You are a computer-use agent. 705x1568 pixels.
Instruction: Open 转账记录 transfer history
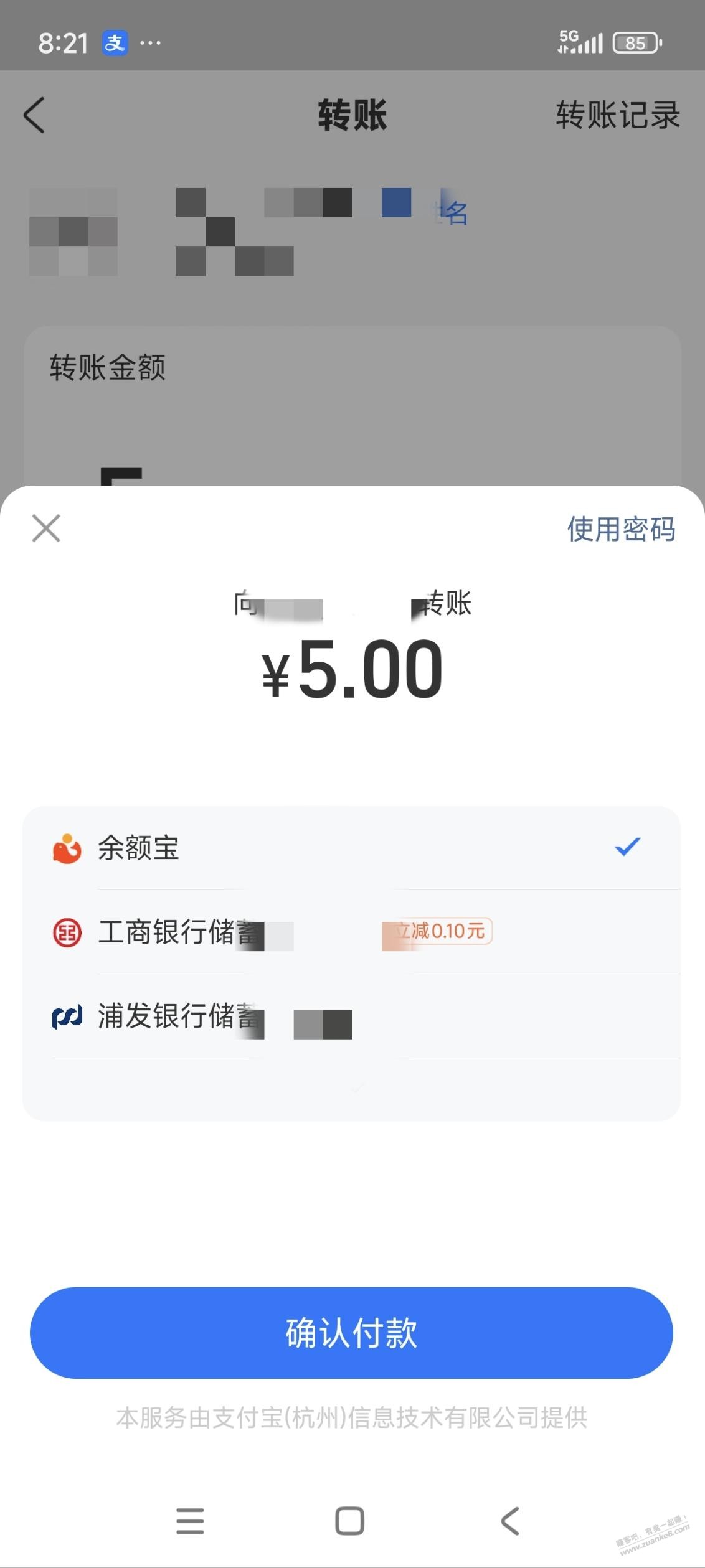[617, 116]
